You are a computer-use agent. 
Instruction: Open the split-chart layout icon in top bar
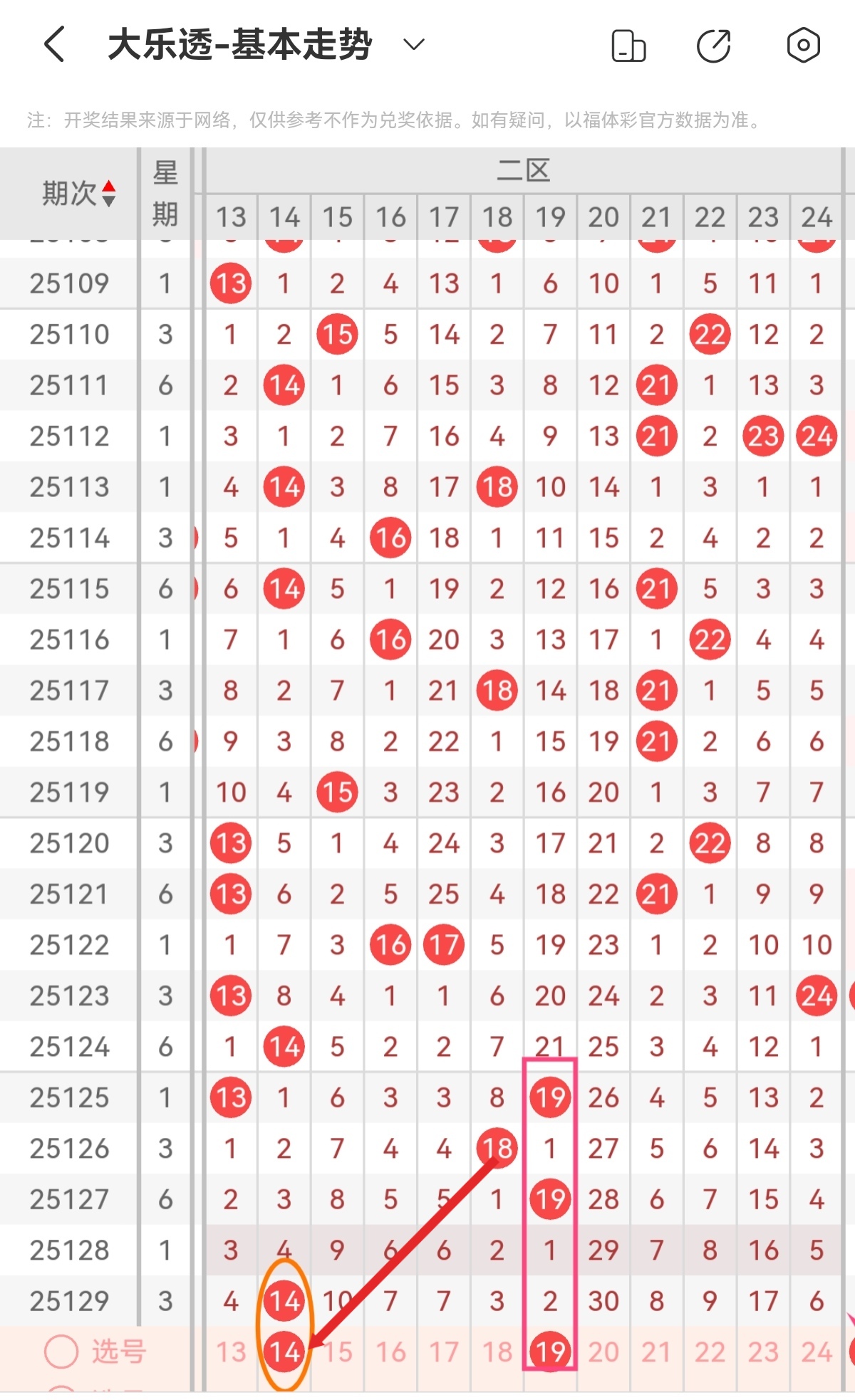(x=628, y=44)
